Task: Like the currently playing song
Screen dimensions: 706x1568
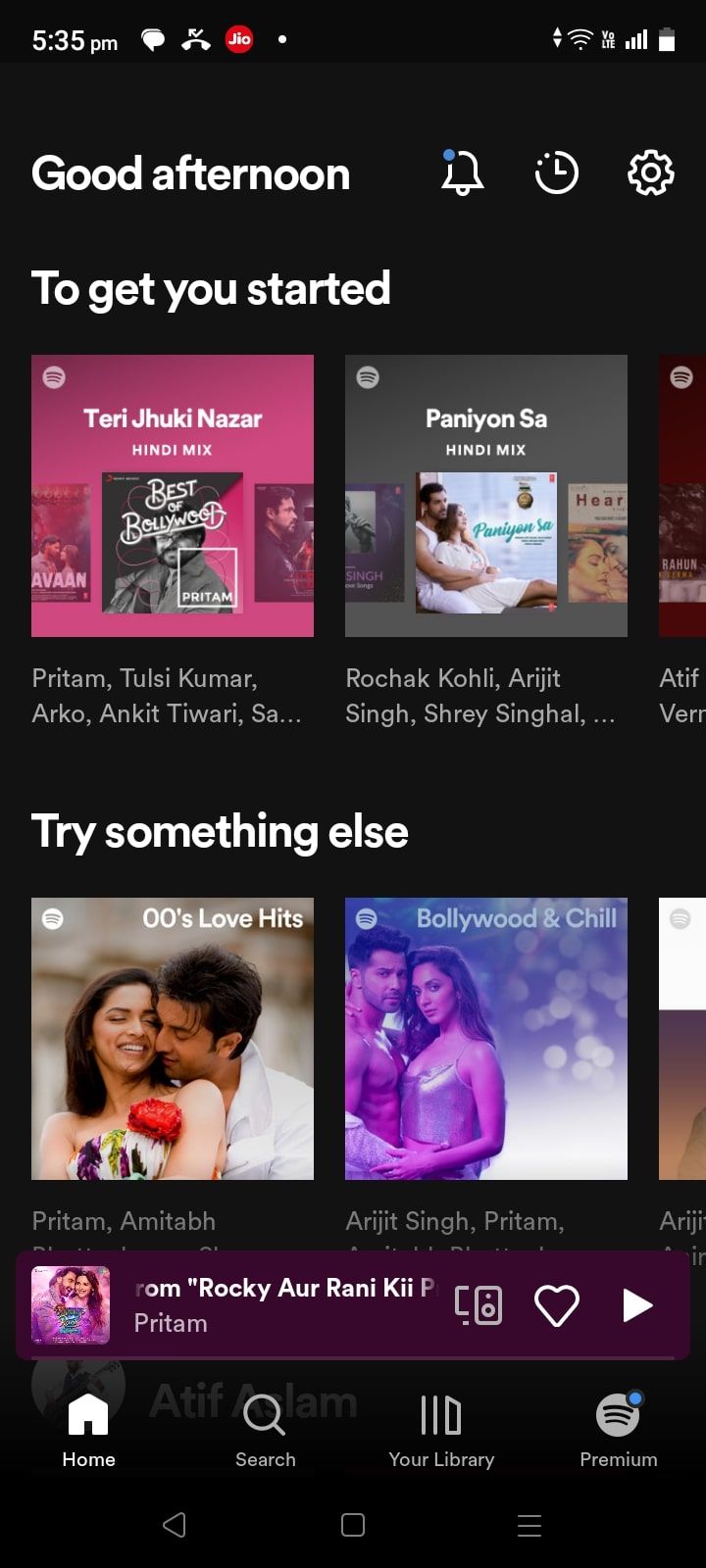Action: 556,1305
